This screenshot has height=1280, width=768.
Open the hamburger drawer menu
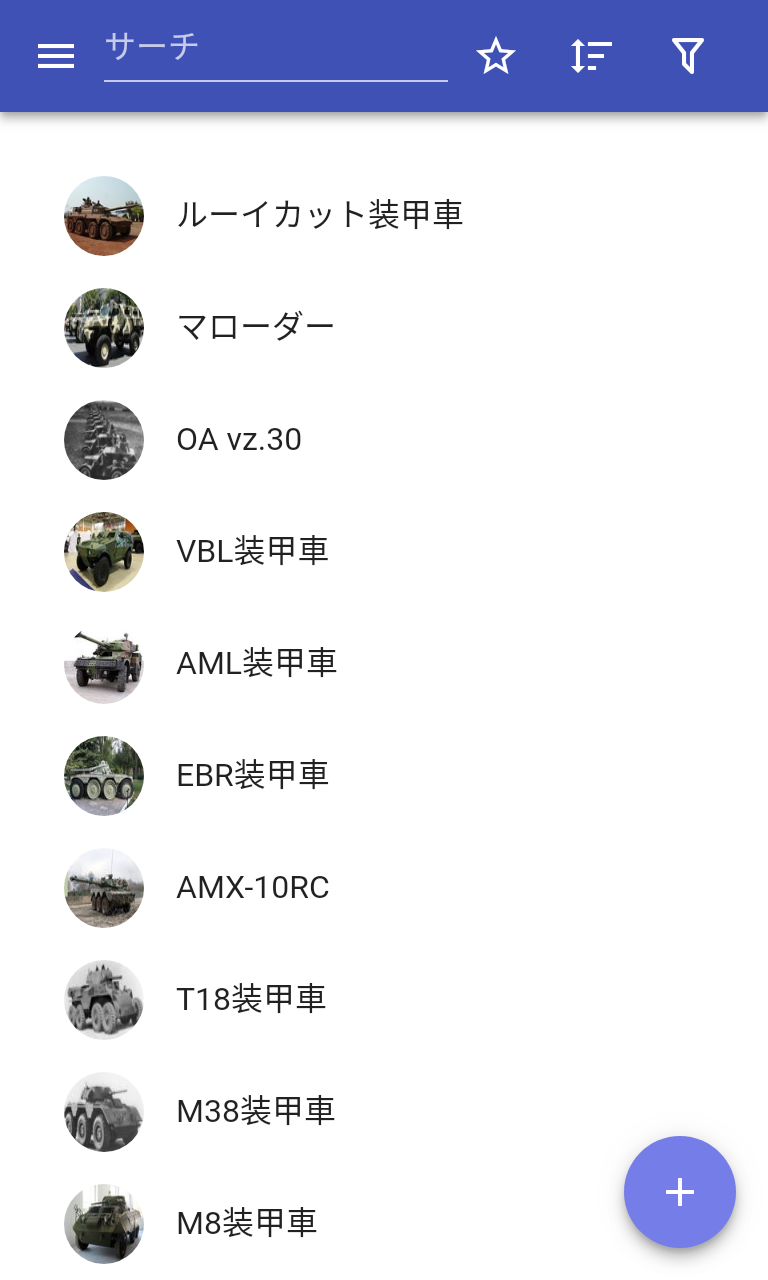tap(56, 57)
